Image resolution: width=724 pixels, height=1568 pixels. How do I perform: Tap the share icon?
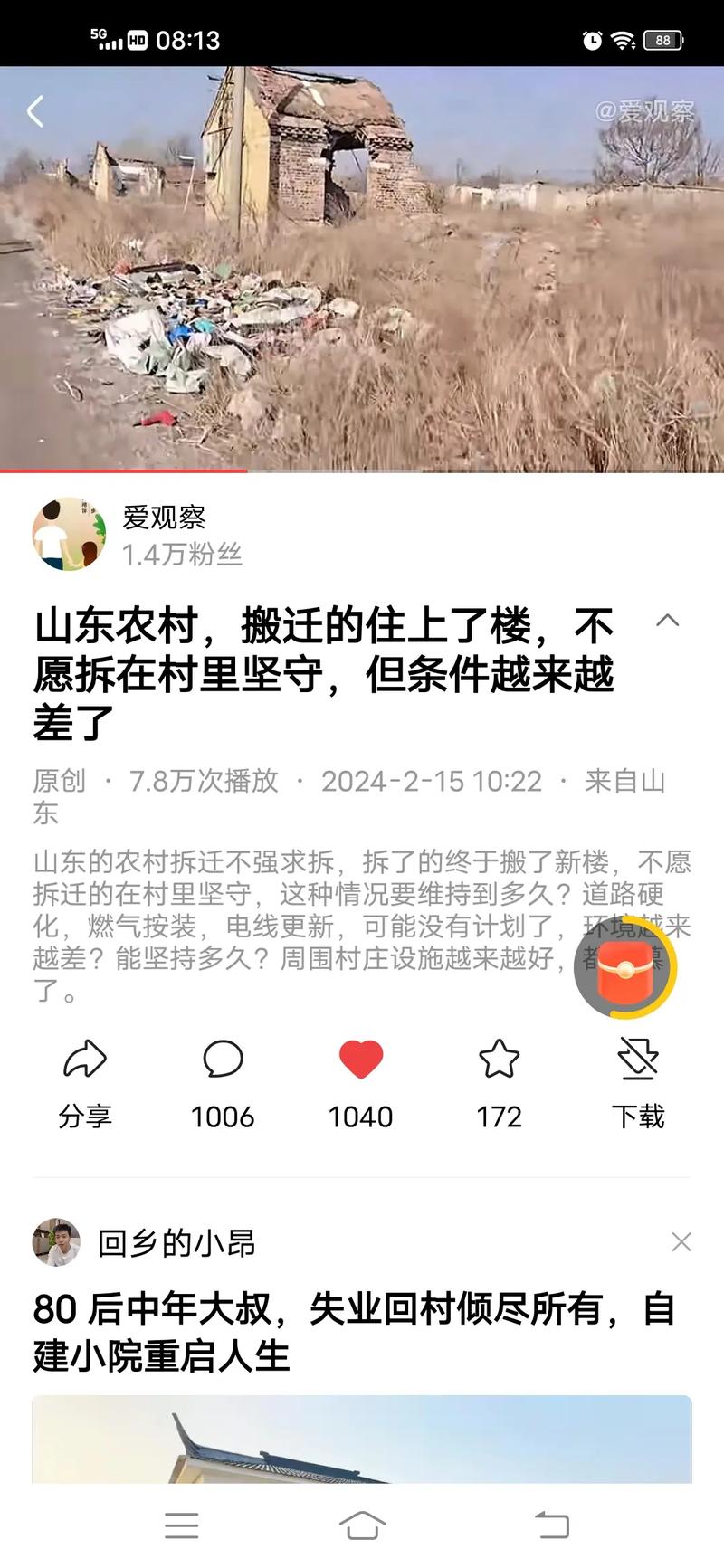[x=86, y=1061]
